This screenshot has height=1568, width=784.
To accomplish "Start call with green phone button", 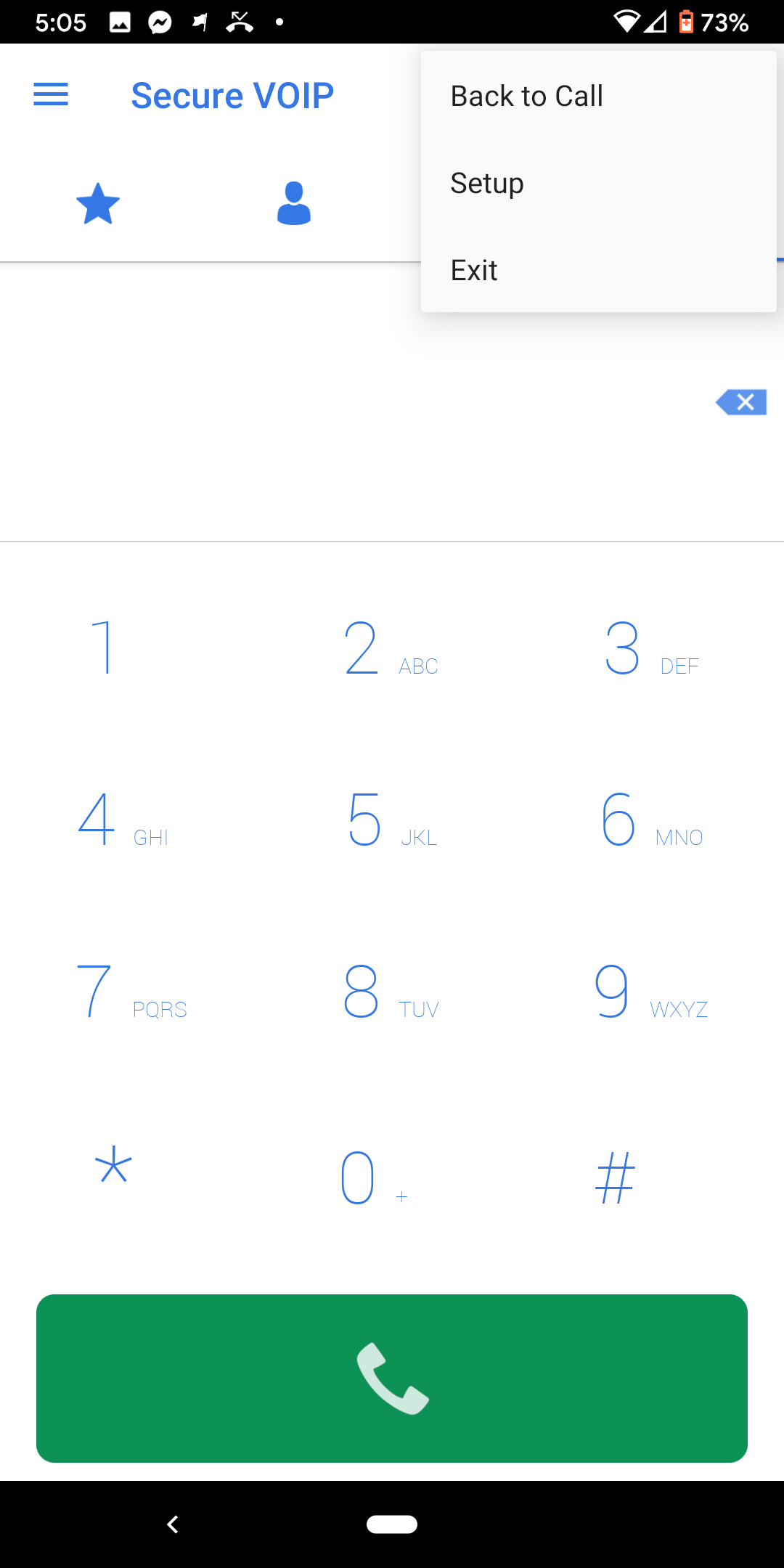I will click(392, 1378).
